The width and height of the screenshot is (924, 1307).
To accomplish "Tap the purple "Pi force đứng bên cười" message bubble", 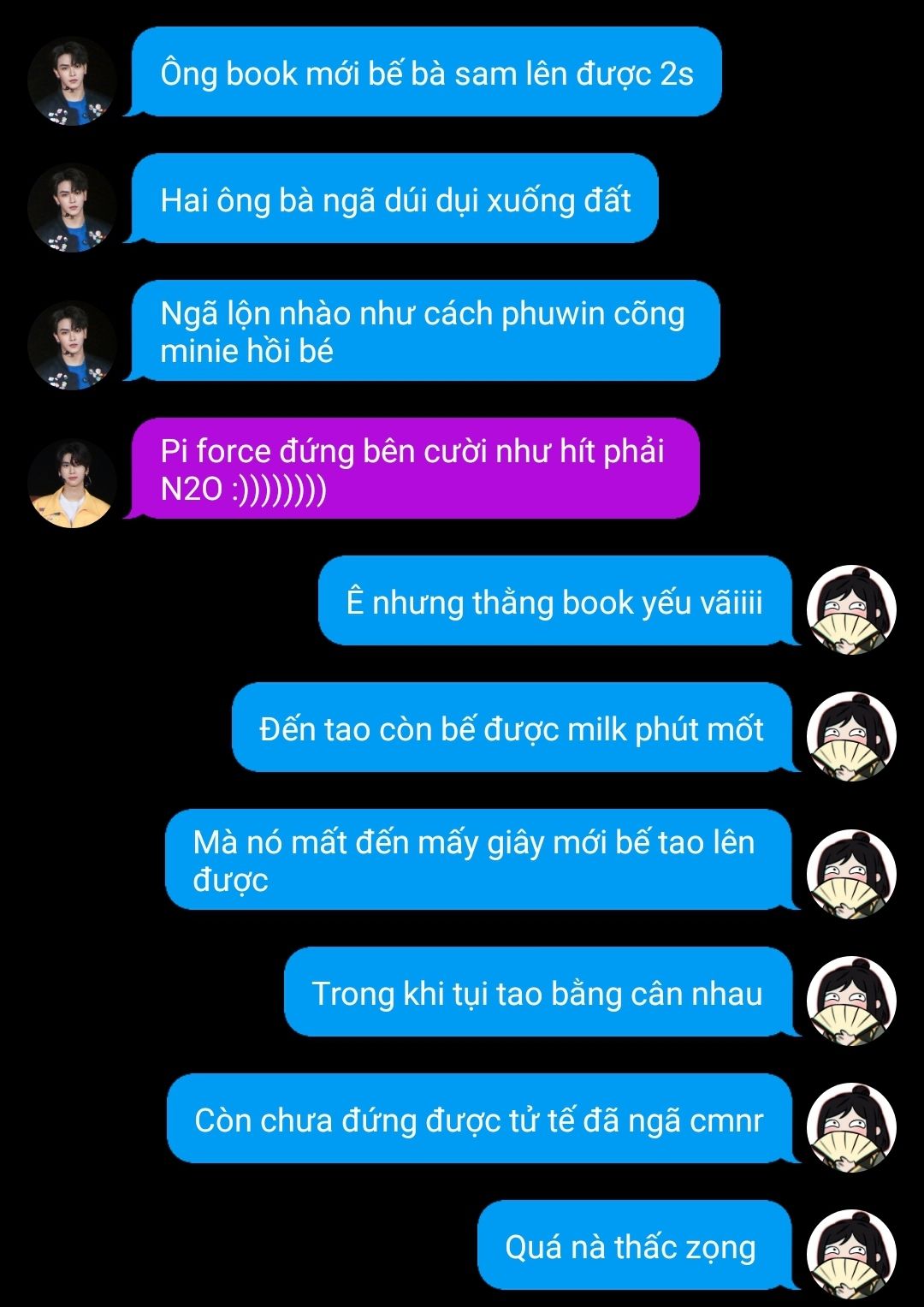I will pyautogui.click(x=414, y=469).
